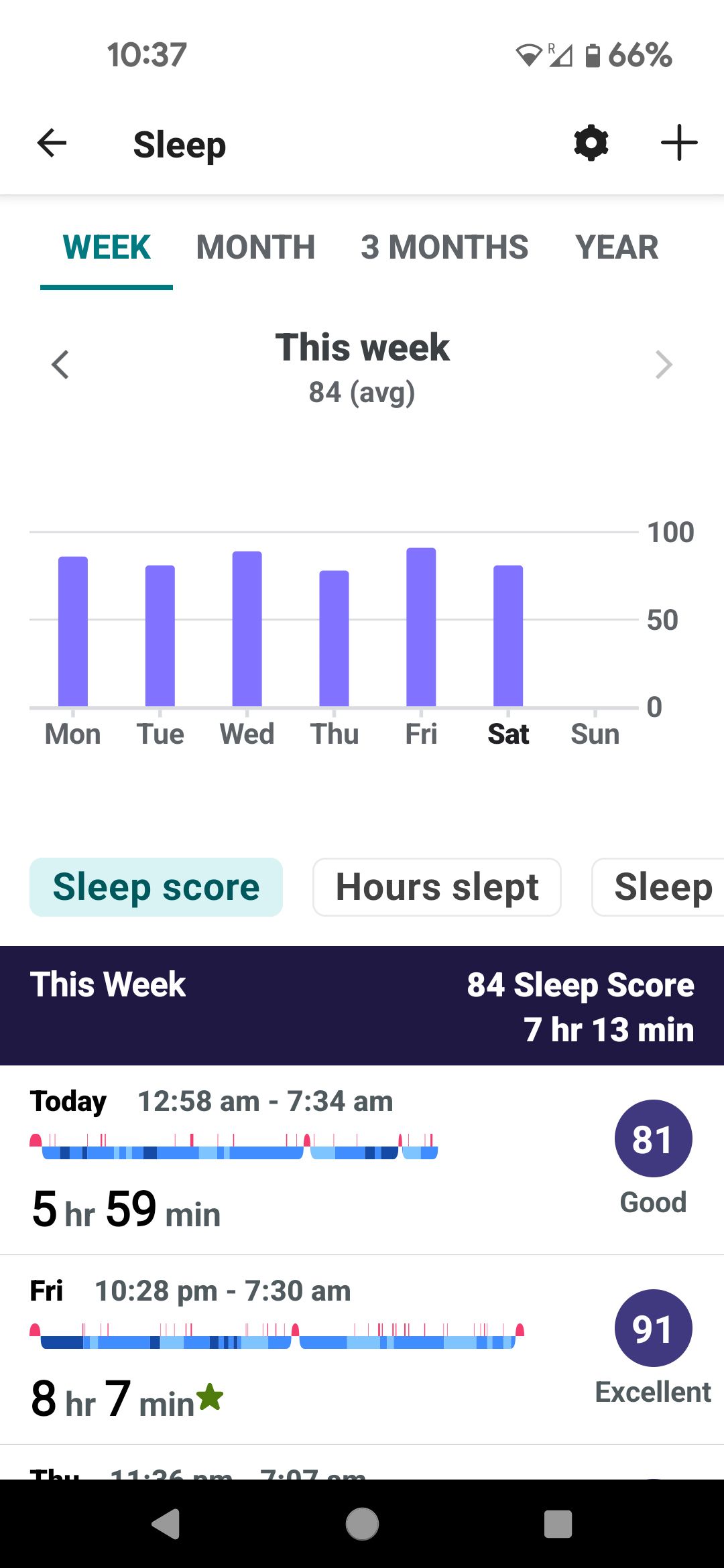Show the next week
724x1568 pixels.
tap(663, 365)
